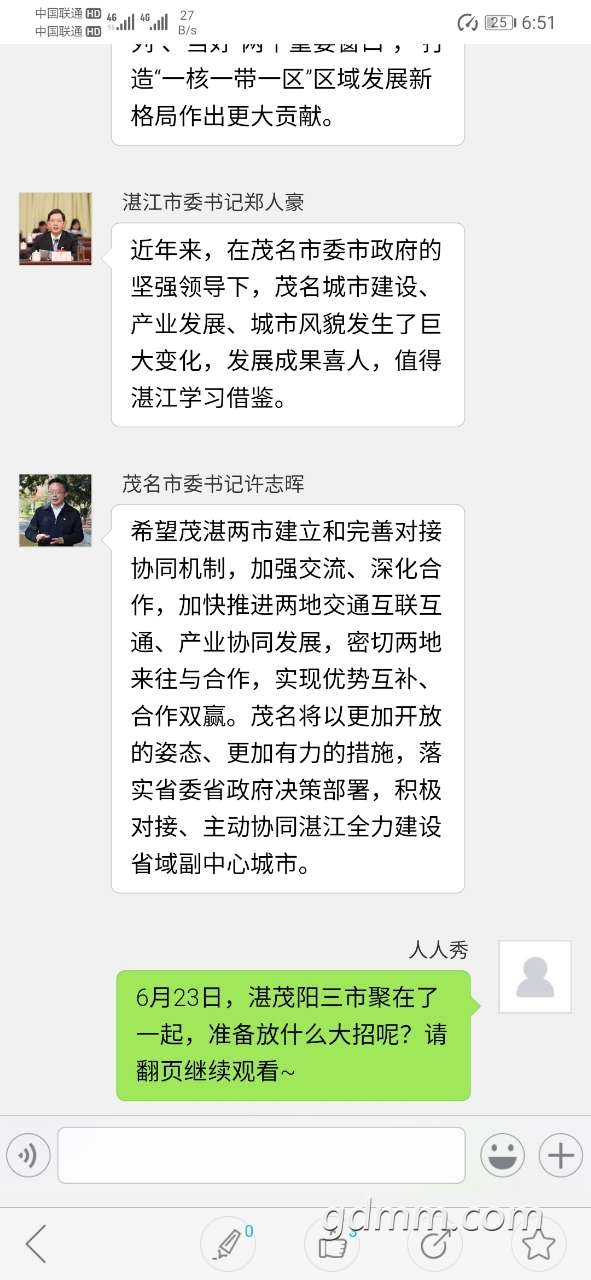
Task: Share this article
Action: pos(435,1244)
